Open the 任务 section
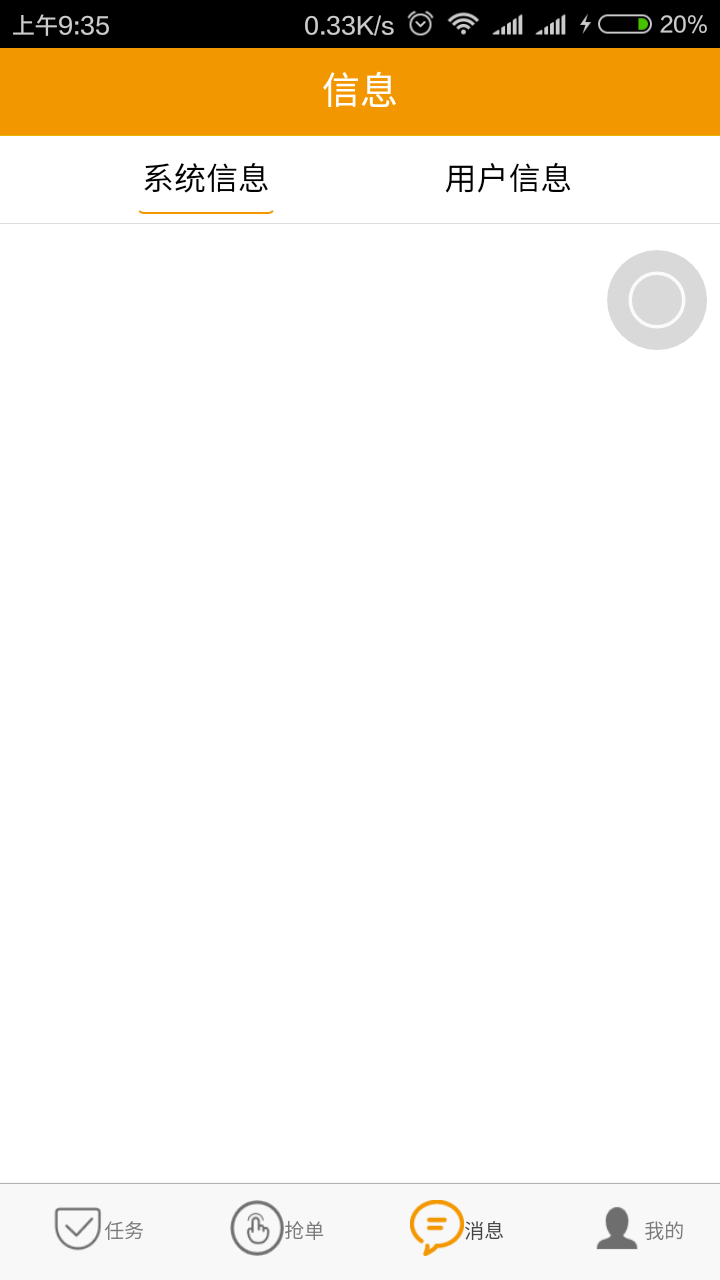The height and width of the screenshot is (1280, 720). coord(99,1229)
